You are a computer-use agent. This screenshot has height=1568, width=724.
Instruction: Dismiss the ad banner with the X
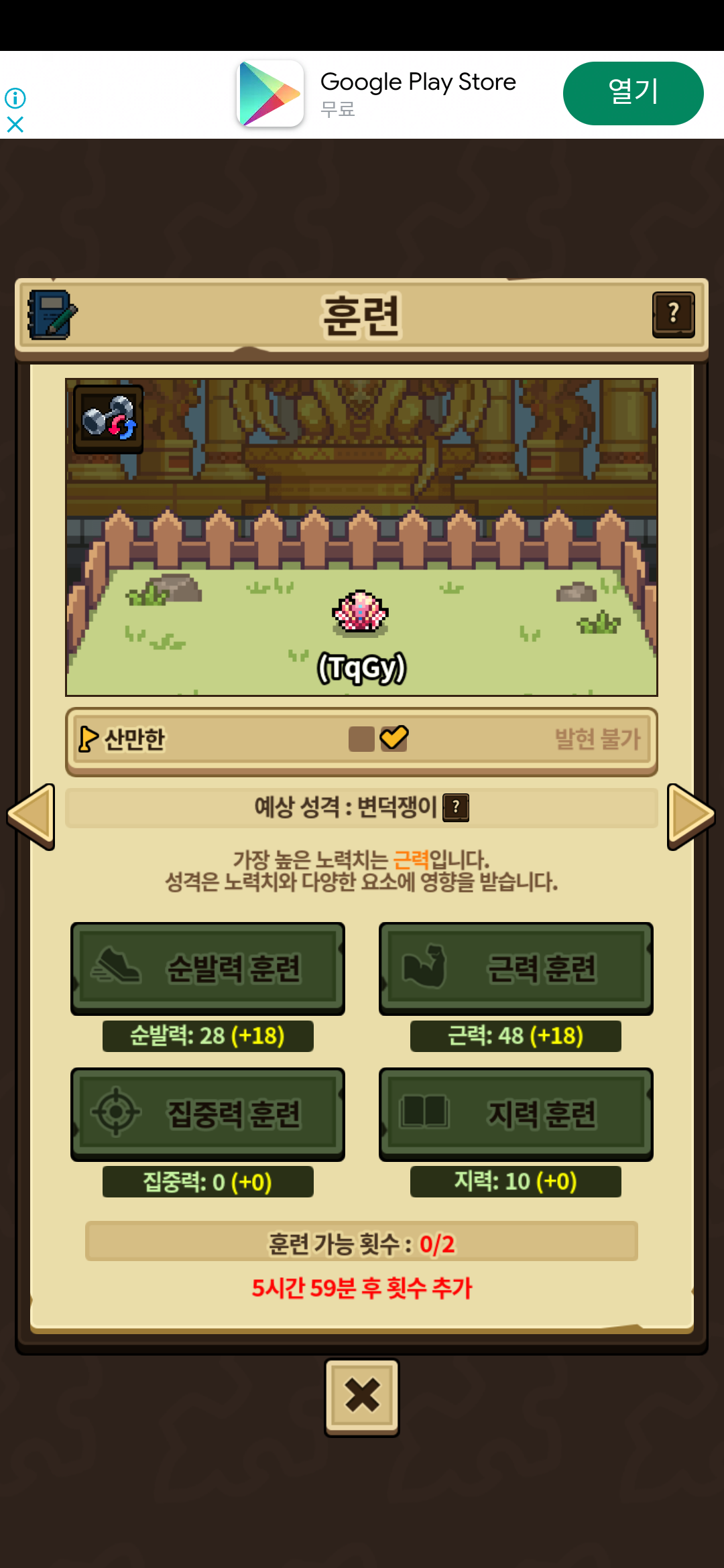point(15,125)
